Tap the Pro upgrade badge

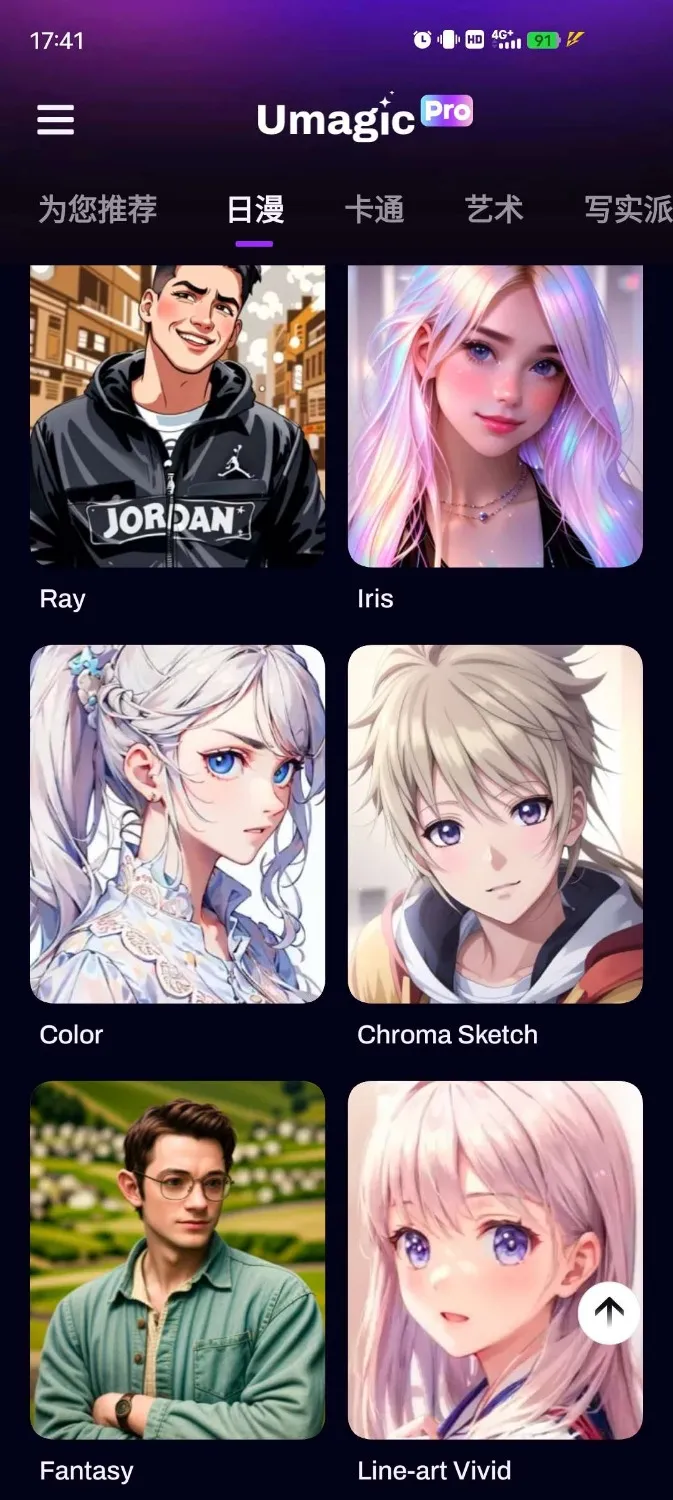446,112
